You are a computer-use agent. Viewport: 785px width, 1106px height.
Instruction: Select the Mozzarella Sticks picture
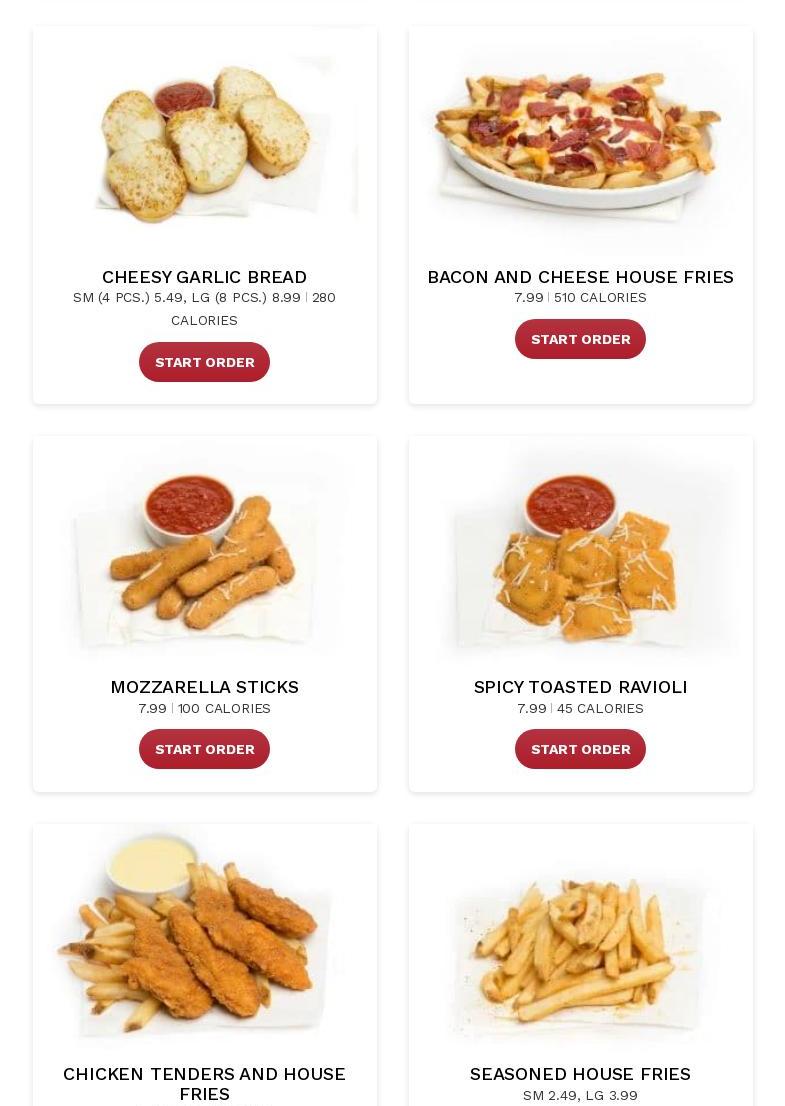(x=205, y=551)
